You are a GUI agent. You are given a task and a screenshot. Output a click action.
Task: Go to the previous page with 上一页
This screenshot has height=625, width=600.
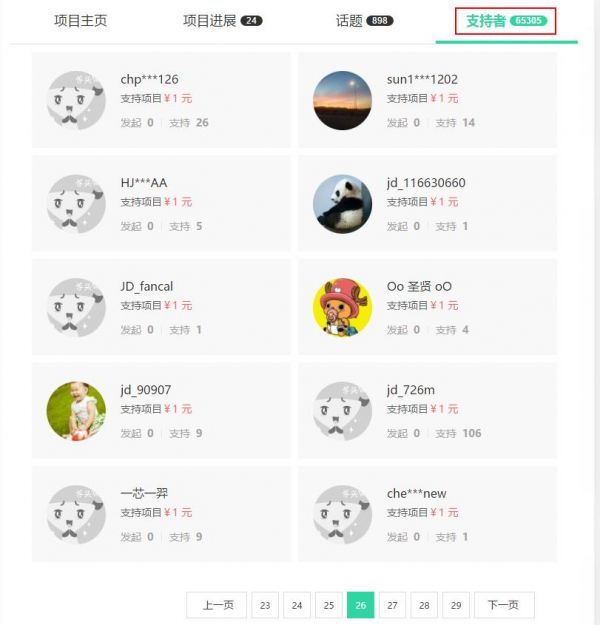[x=216, y=605]
